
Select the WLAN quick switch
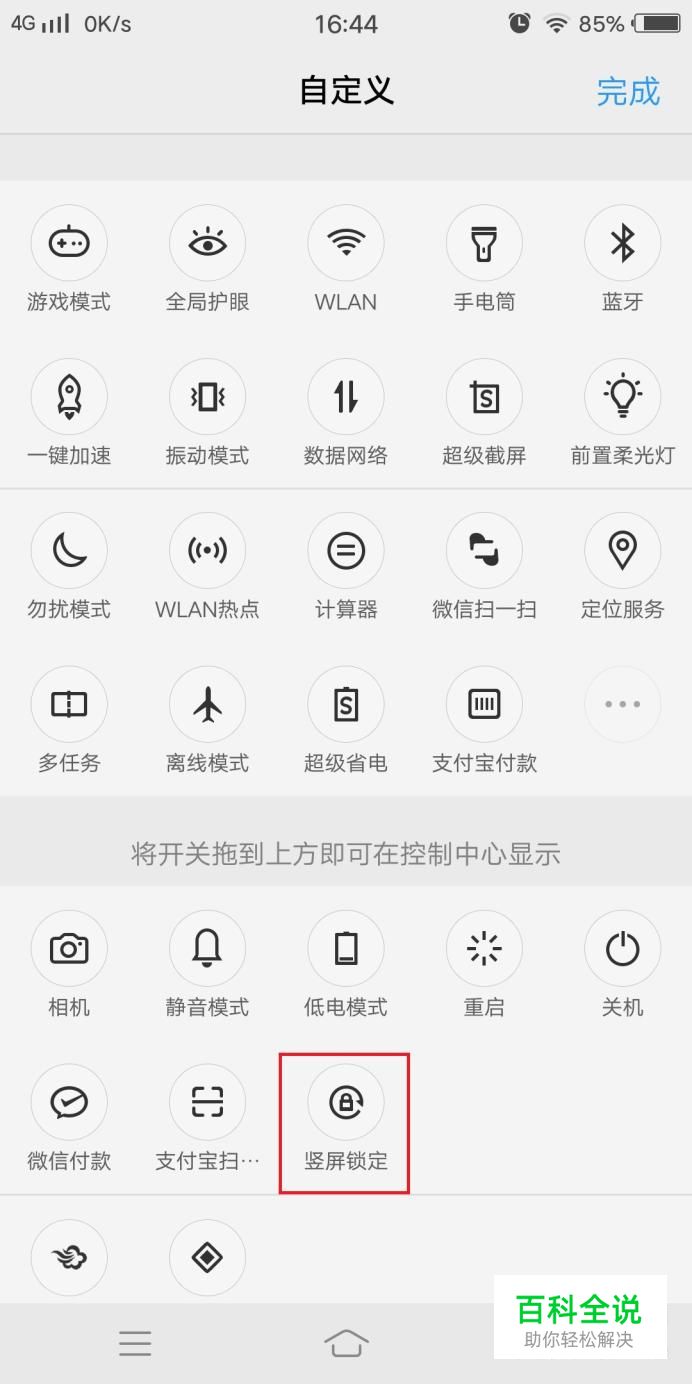coord(346,243)
